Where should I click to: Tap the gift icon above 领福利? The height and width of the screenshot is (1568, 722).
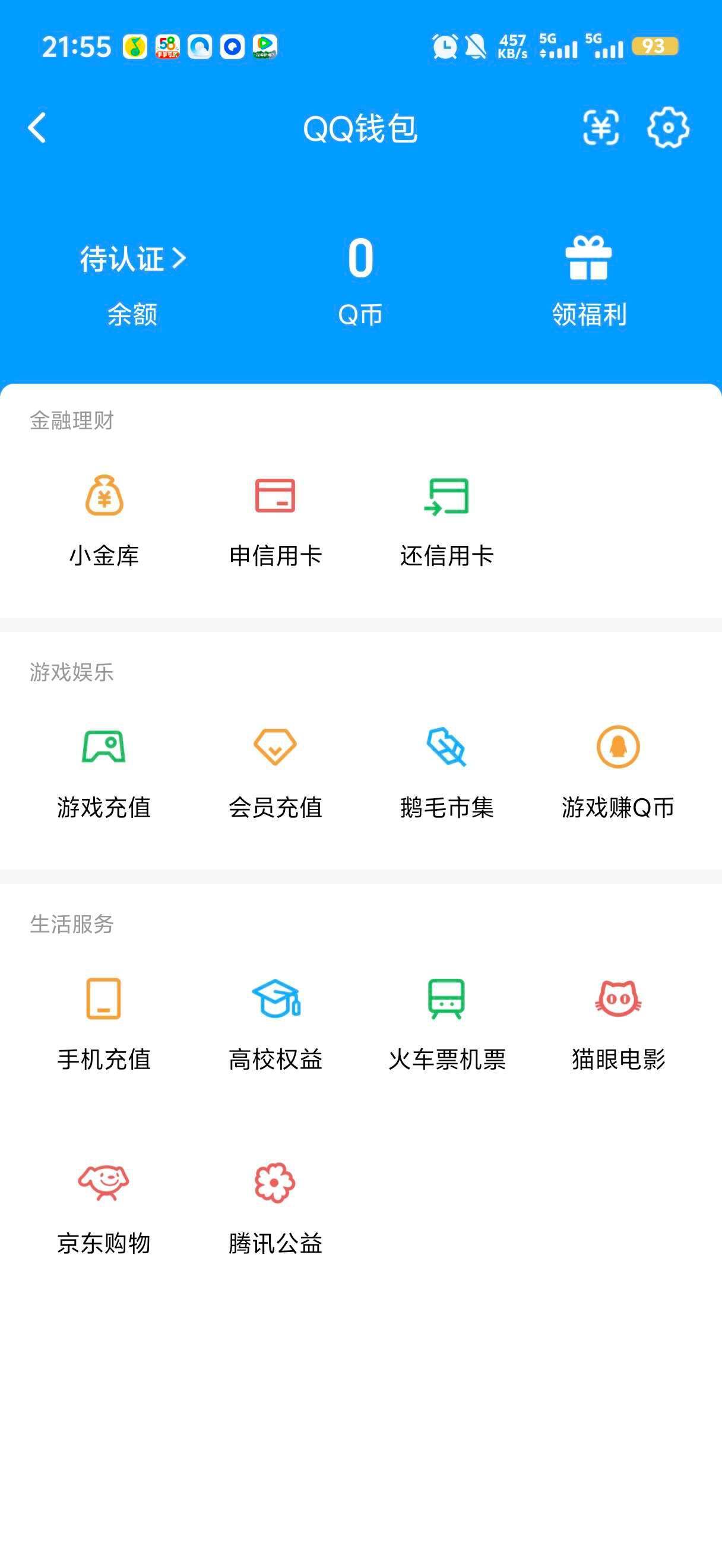[x=588, y=259]
